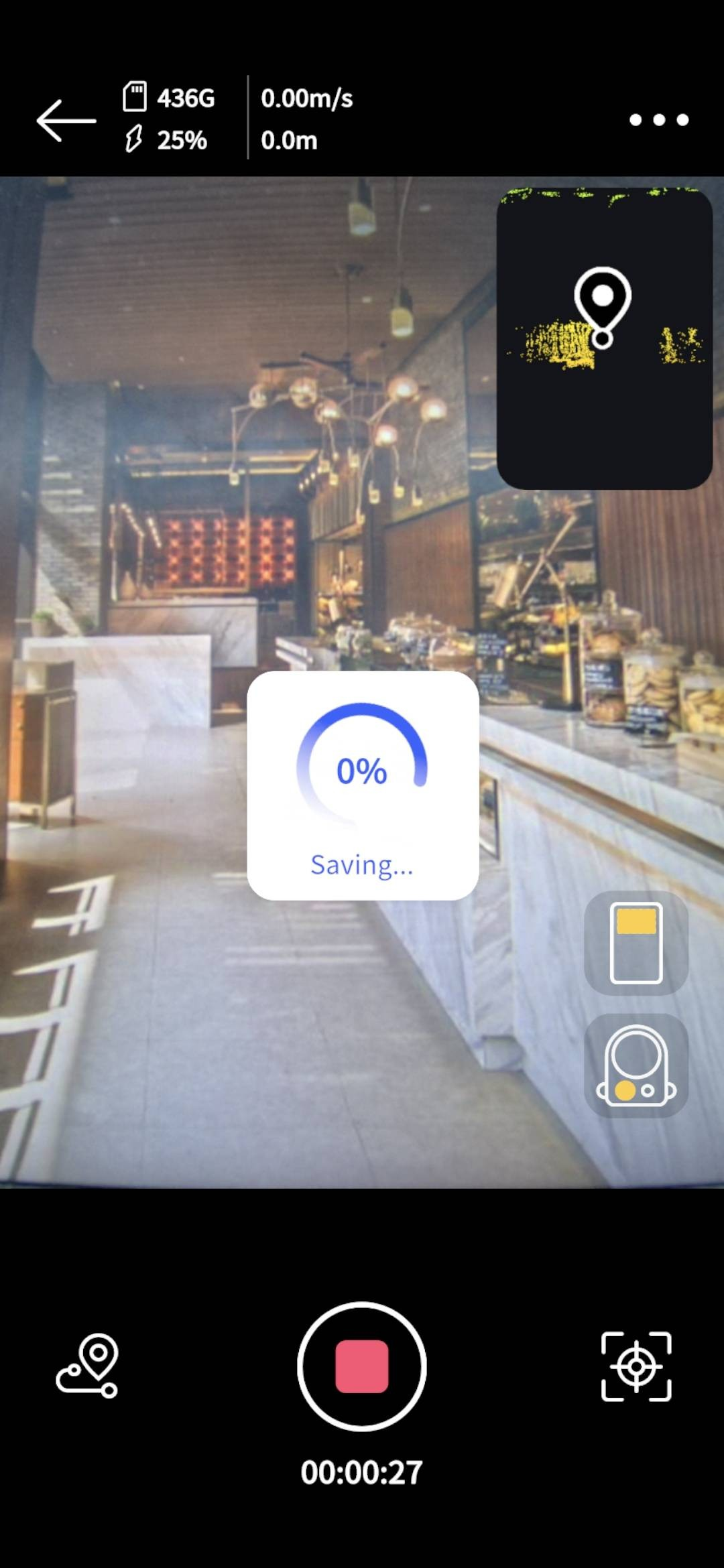The image size is (724, 1568).
Task: Tap the crosshair focus target icon
Action: coord(636,1366)
